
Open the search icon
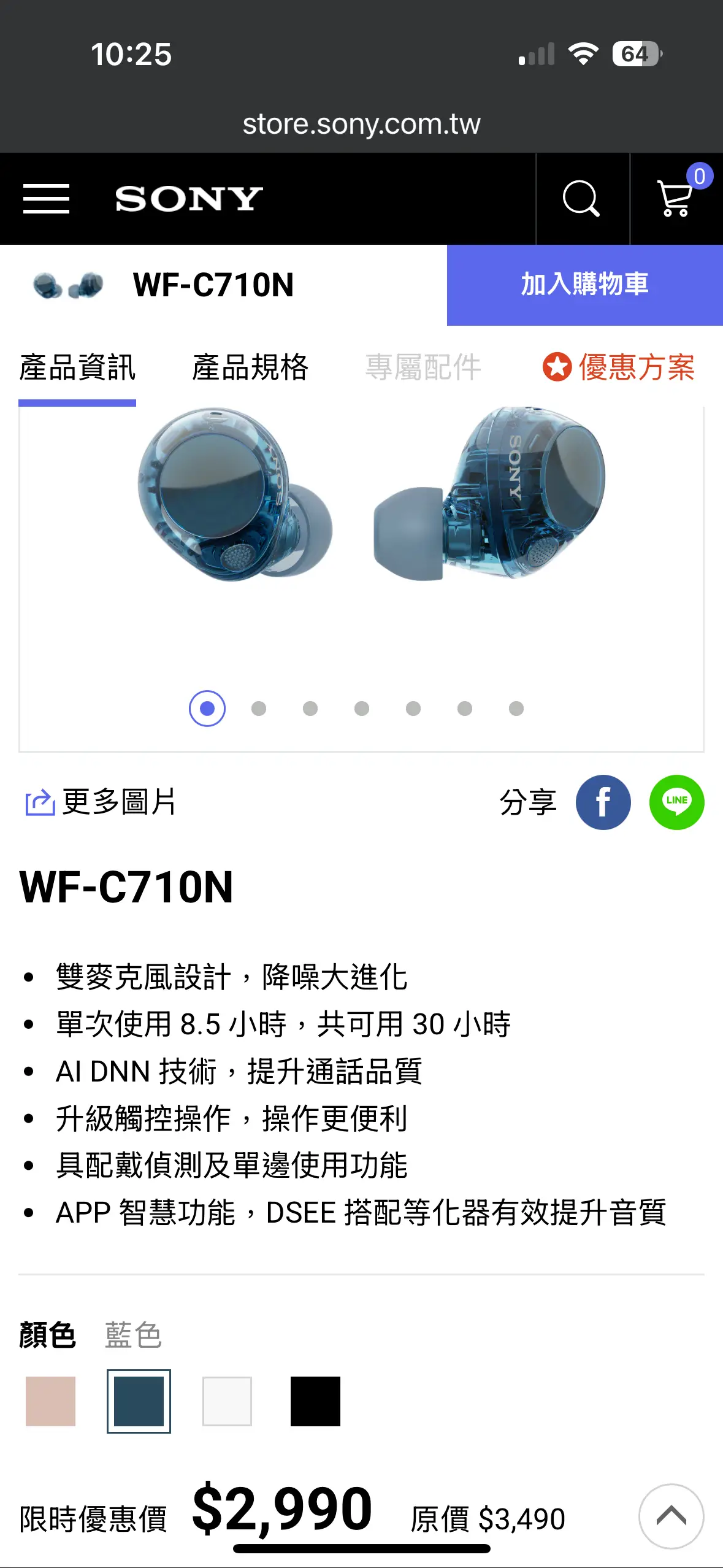581,199
